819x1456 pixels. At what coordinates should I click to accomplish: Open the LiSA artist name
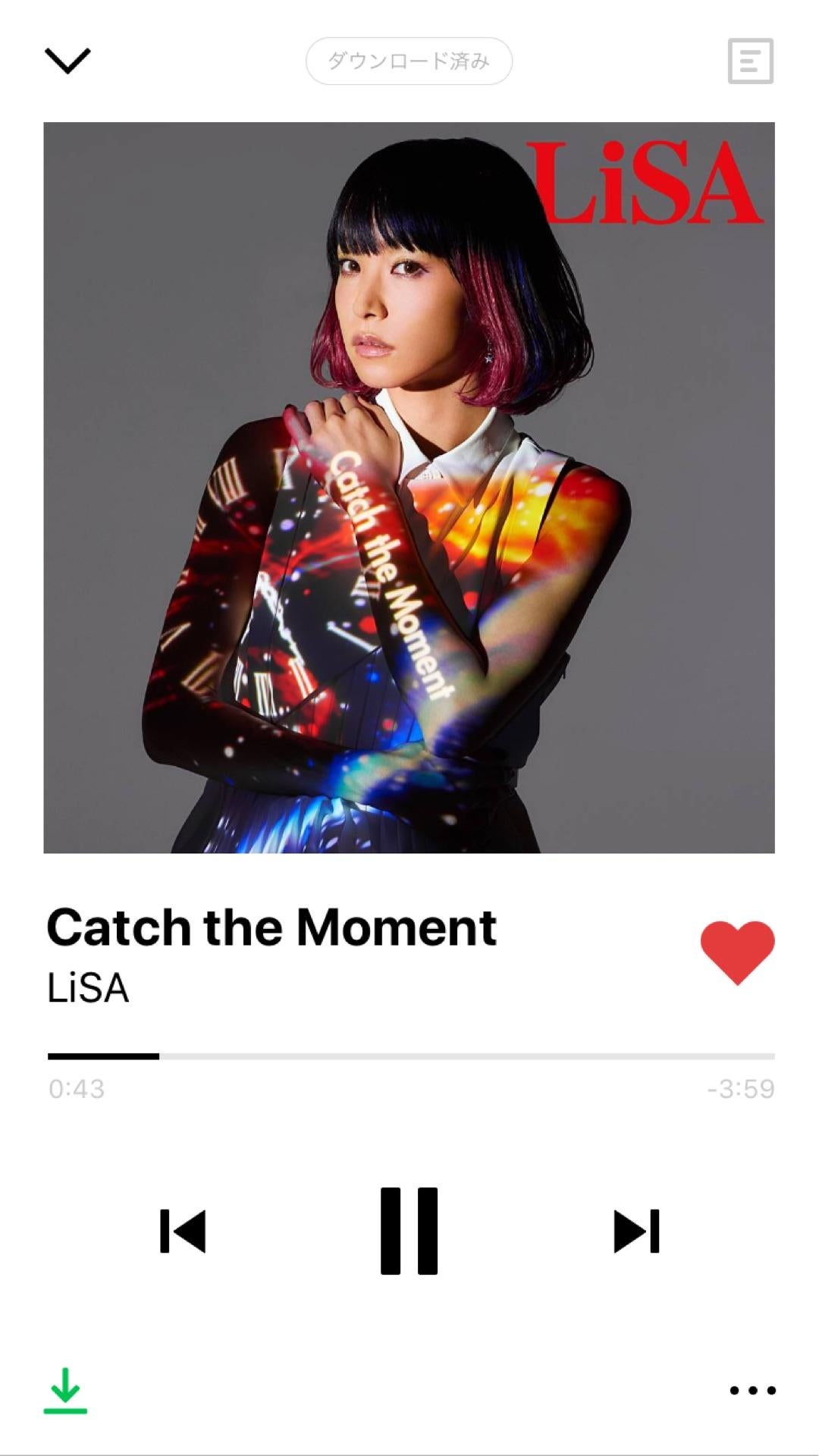point(88,988)
